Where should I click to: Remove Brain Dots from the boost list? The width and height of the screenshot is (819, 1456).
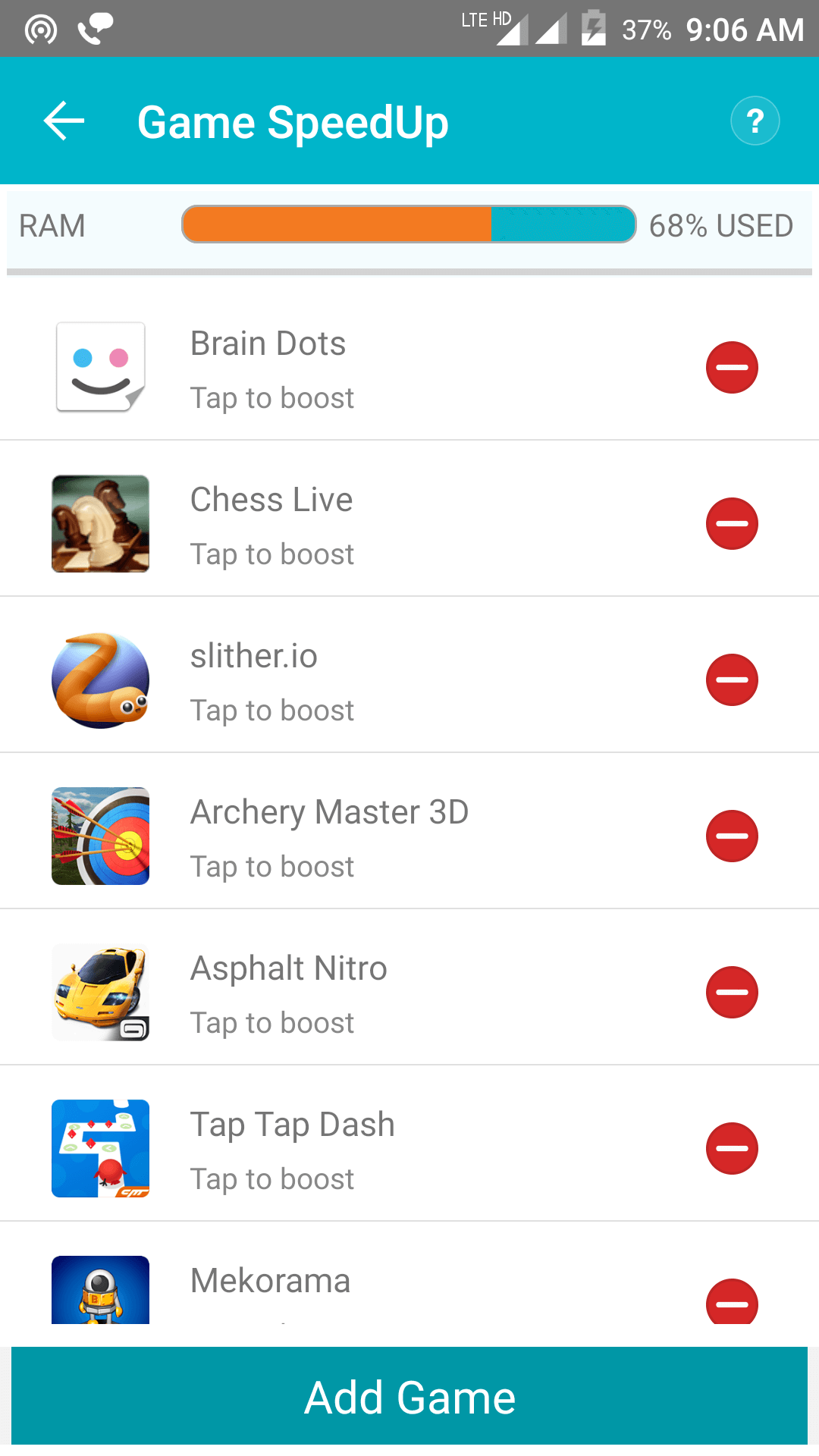pyautogui.click(x=731, y=367)
